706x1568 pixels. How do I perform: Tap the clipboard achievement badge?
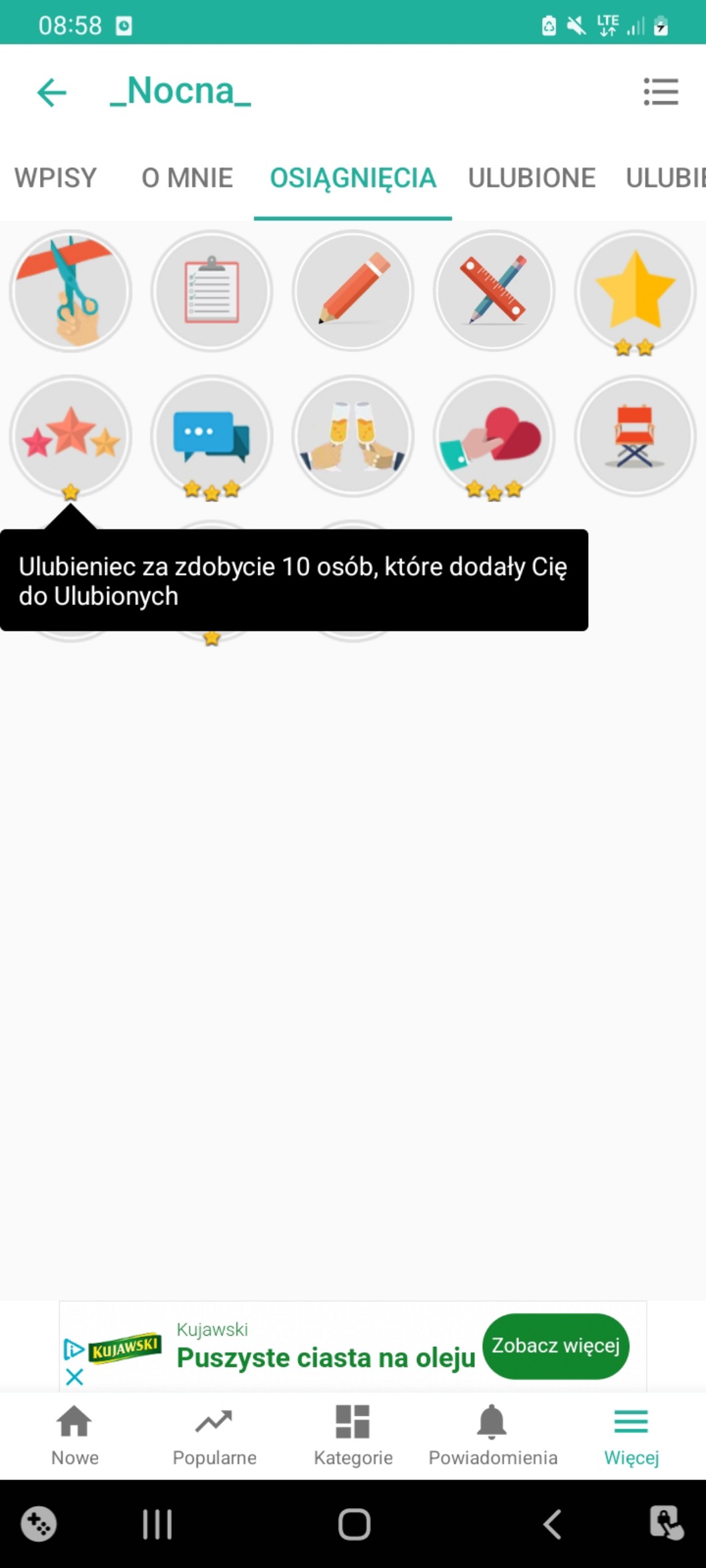point(212,291)
